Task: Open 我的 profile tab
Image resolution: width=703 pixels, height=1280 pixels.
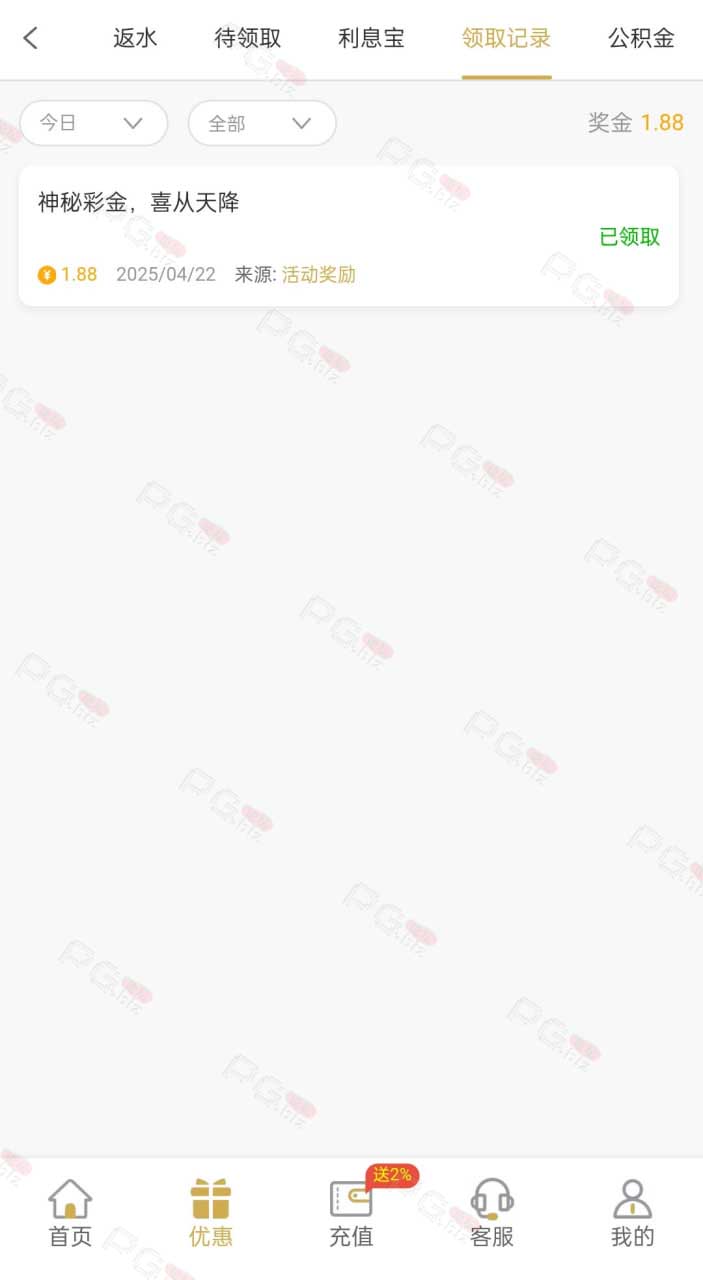Action: [632, 1213]
